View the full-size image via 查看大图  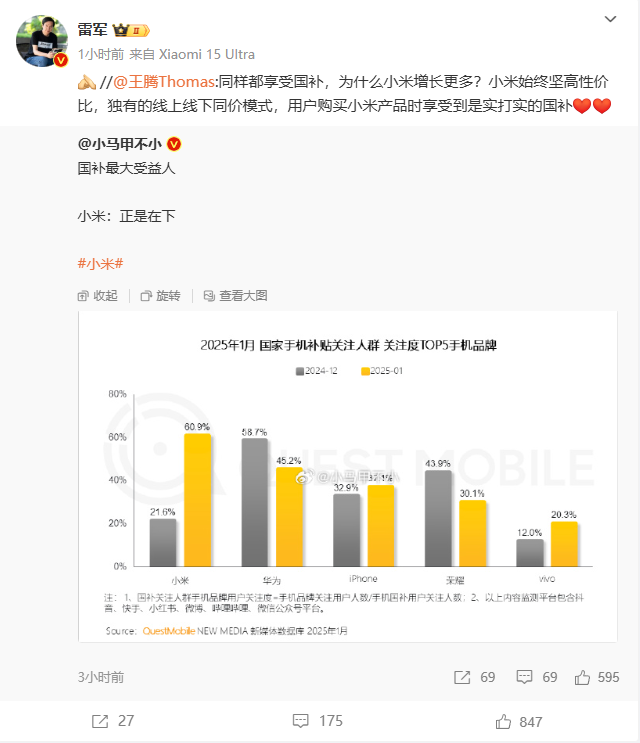[x=235, y=296]
